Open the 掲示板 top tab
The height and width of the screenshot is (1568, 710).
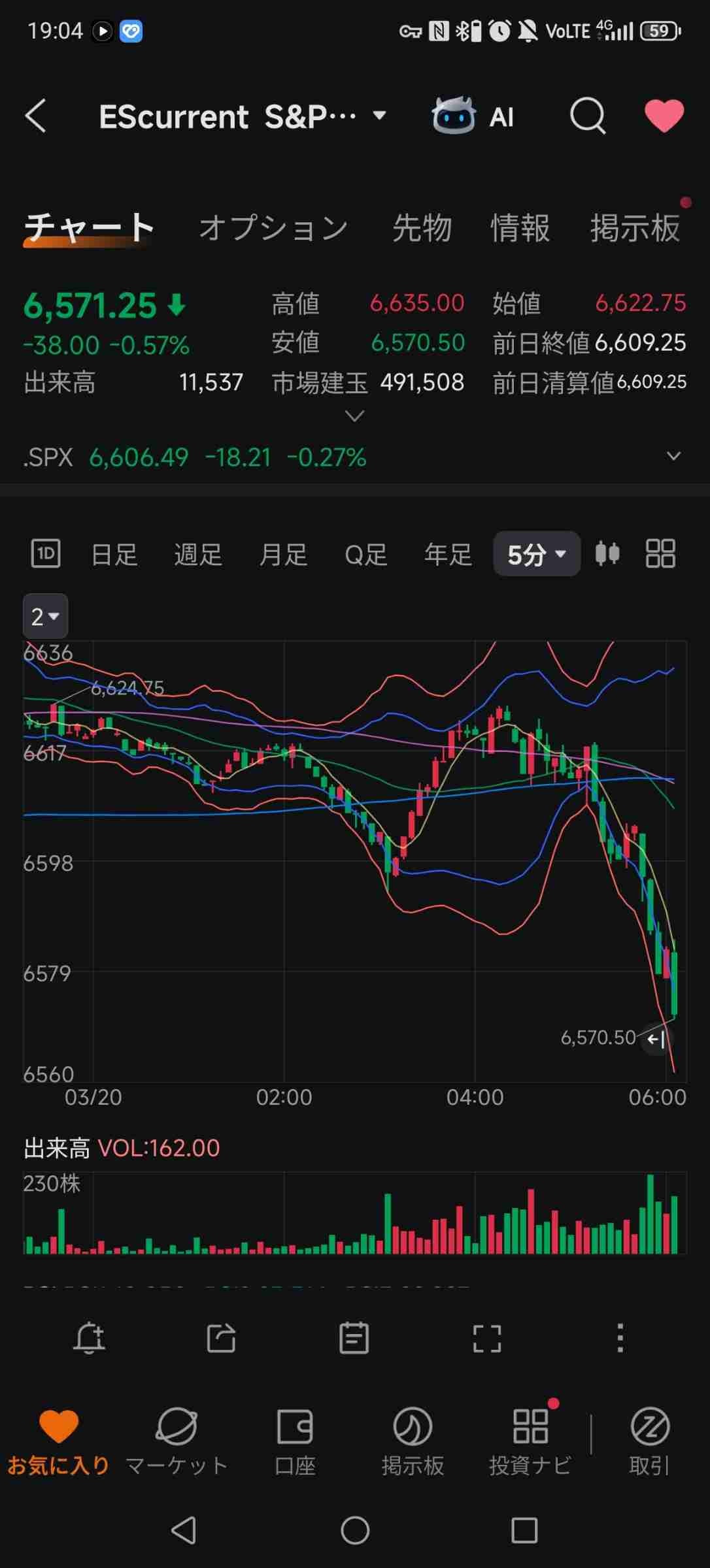click(635, 228)
